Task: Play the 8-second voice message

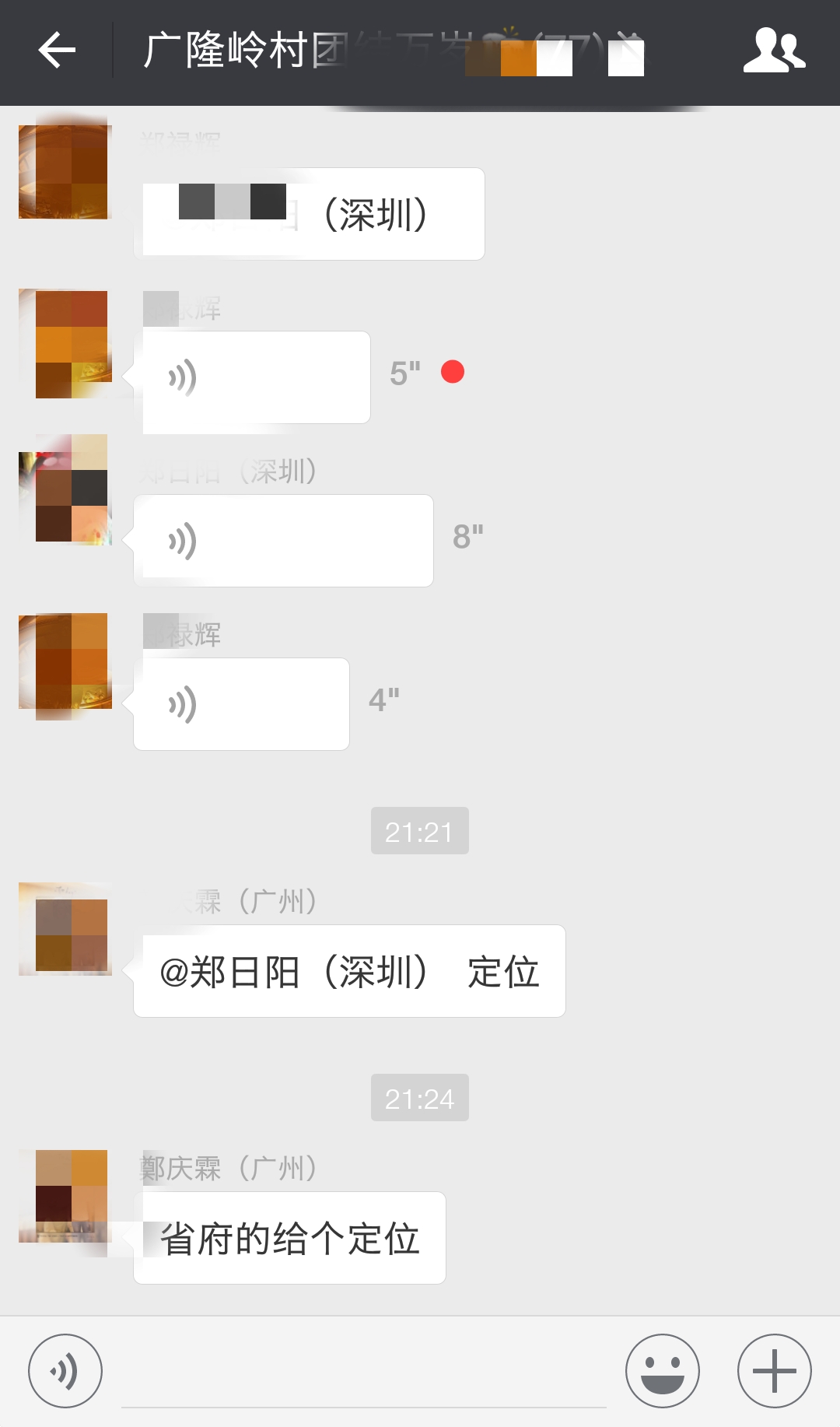Action: pyautogui.click(x=283, y=542)
